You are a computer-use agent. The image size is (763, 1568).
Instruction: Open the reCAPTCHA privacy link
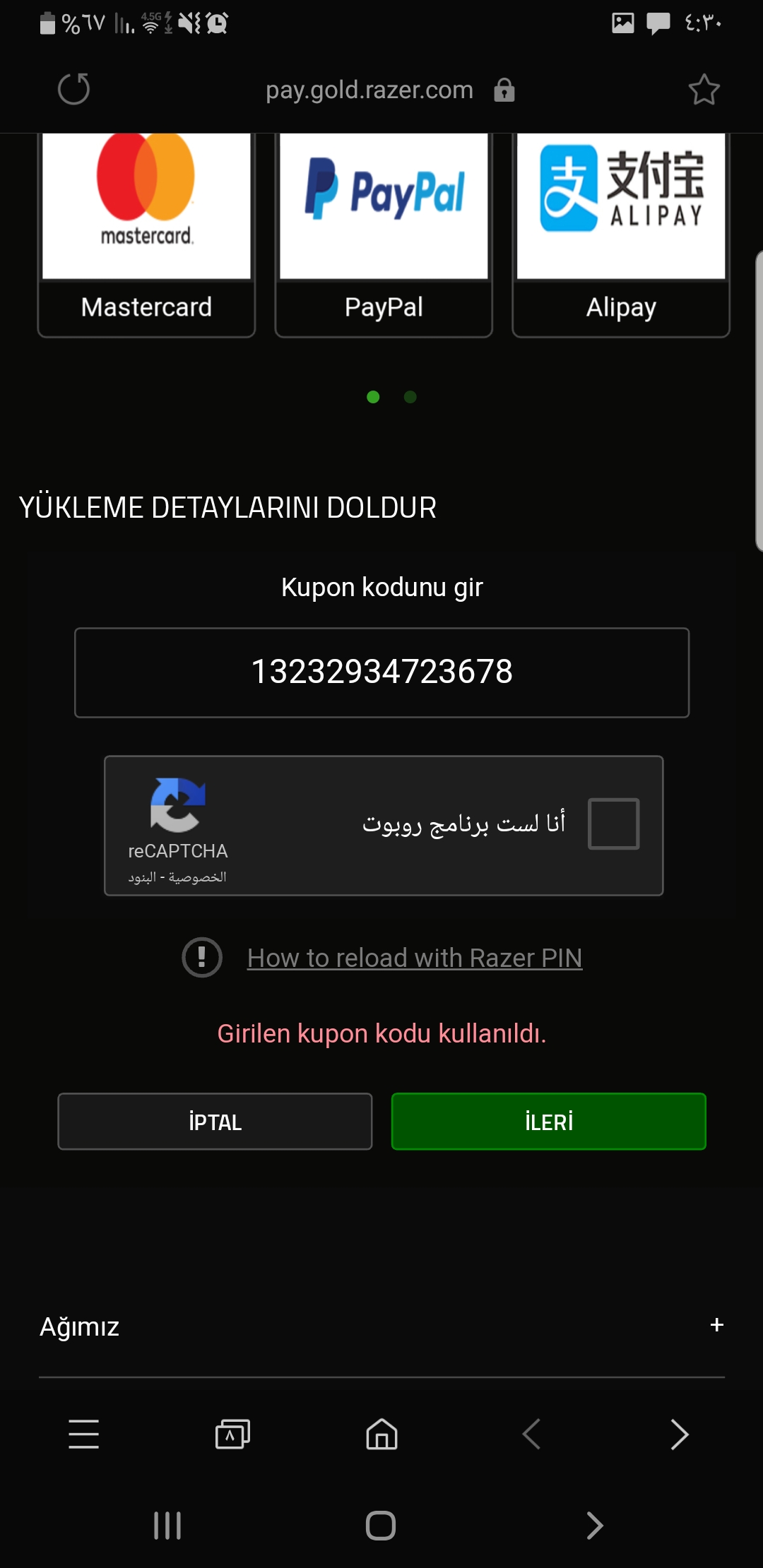pyautogui.click(x=197, y=877)
